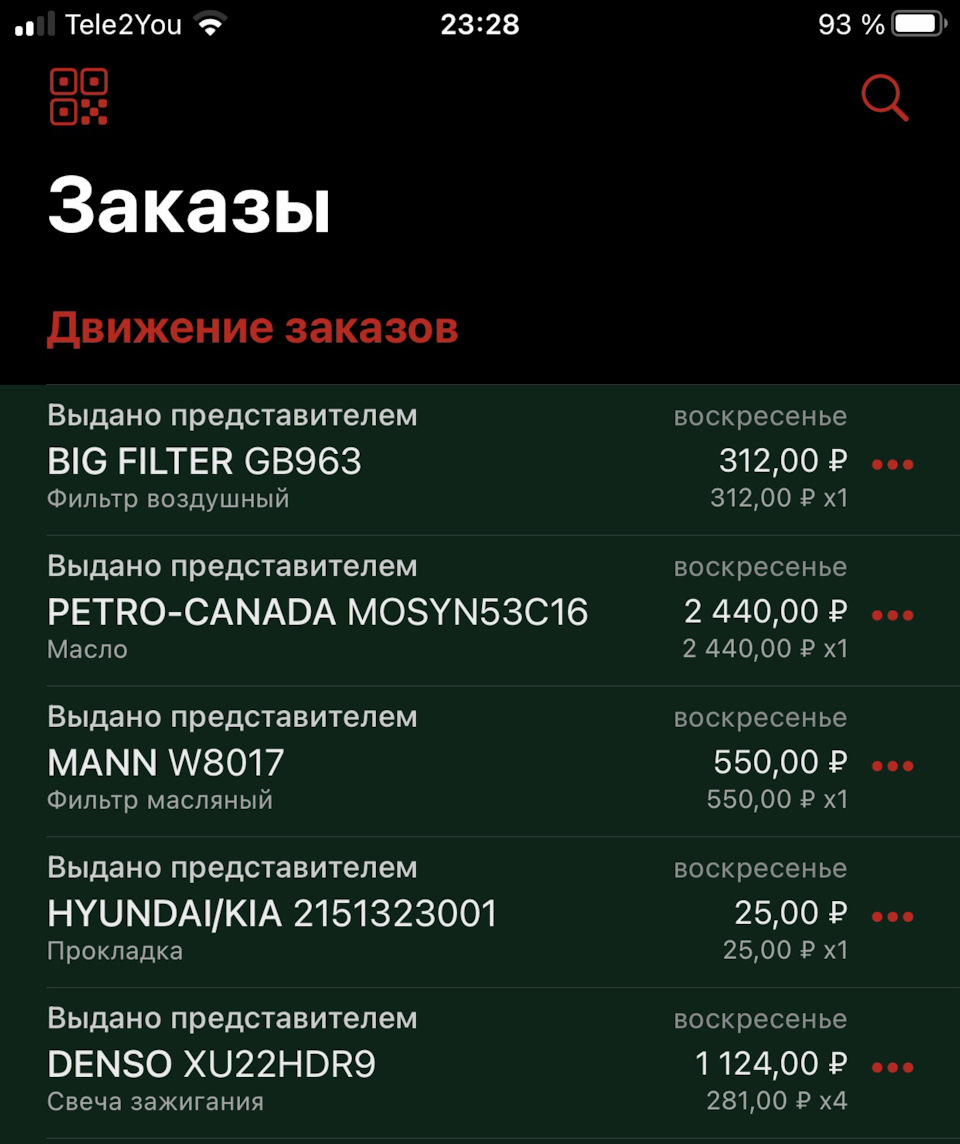Open three-dot menu for HYUNDAI/KIA 2151323001
960x1144 pixels.
coord(893,917)
